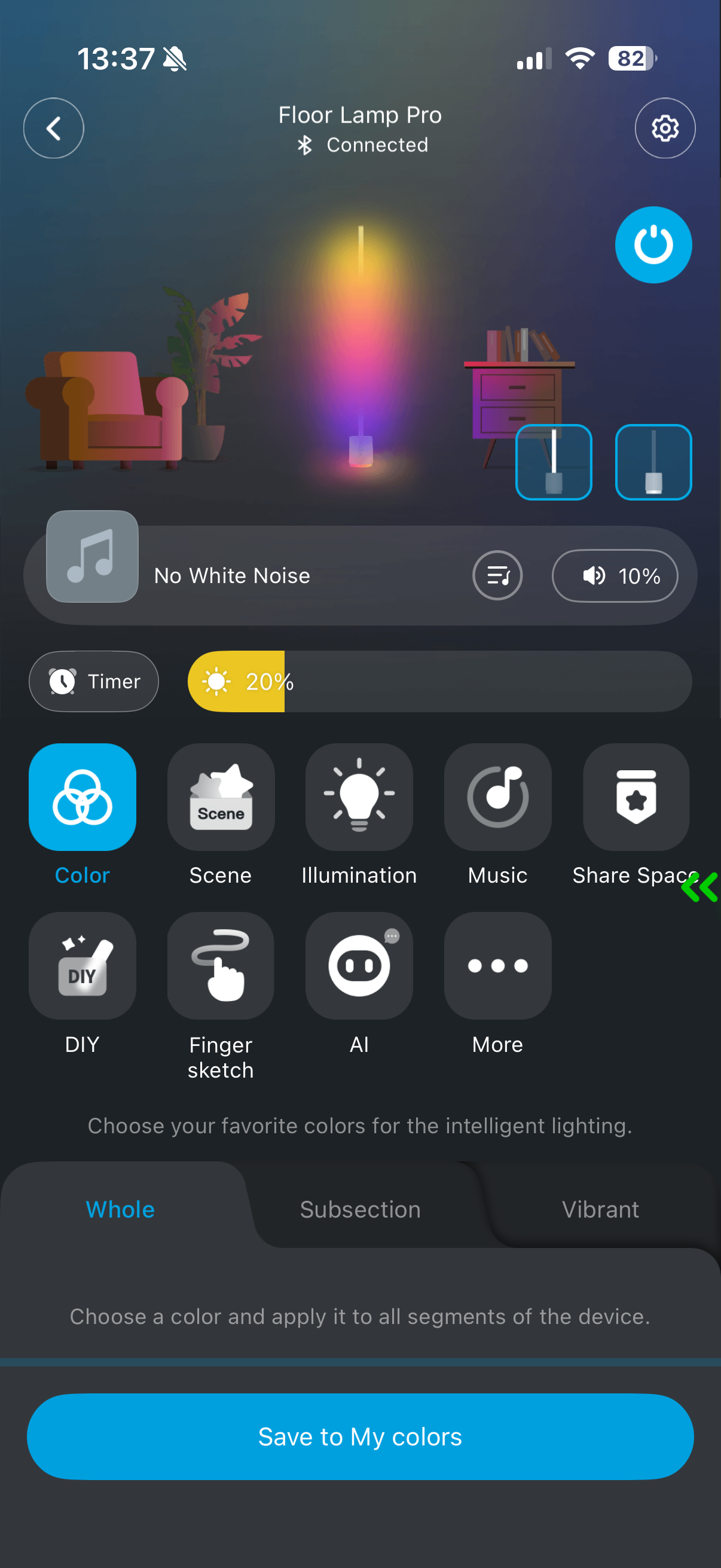
Task: Save to My colors
Action: point(360,1436)
